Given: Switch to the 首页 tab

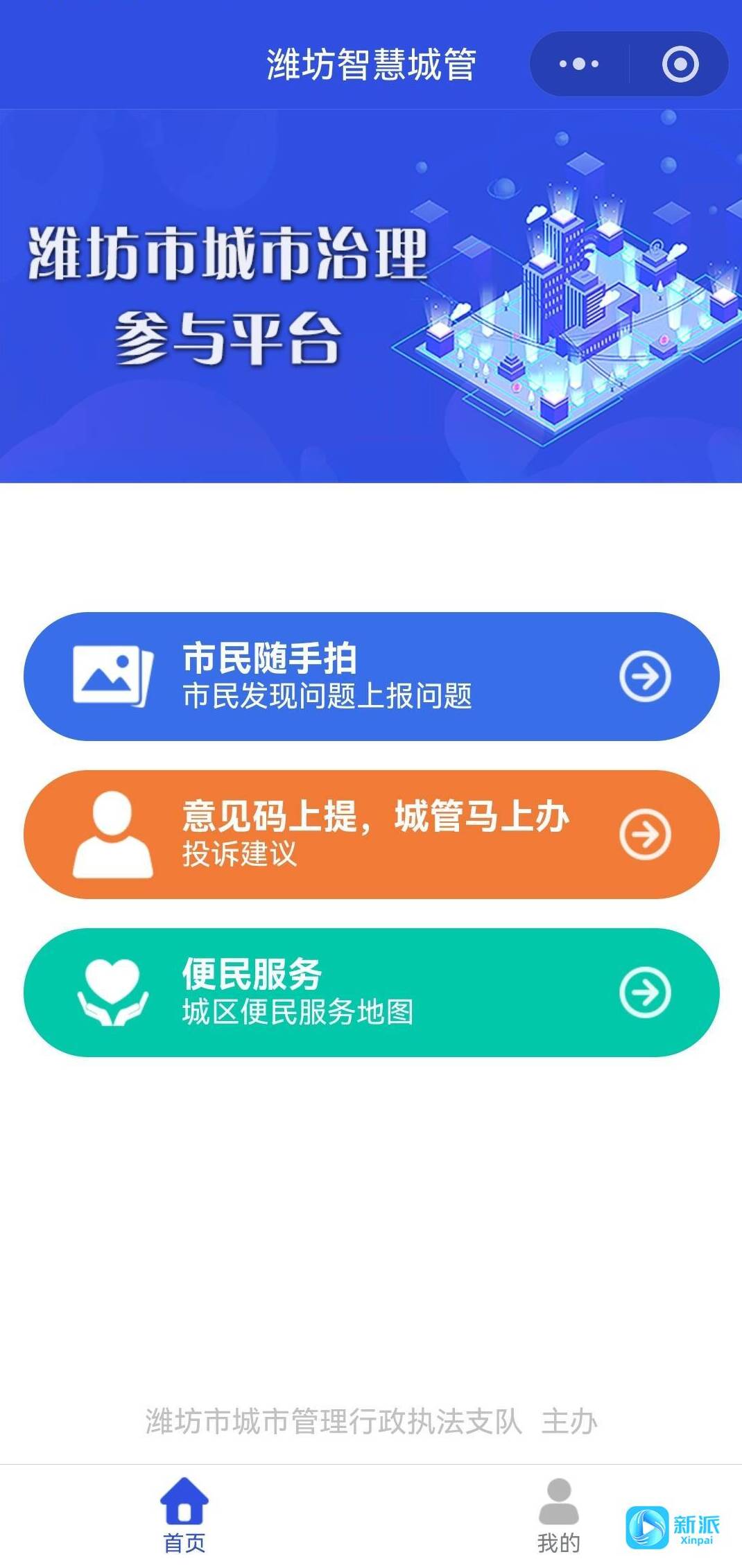Looking at the screenshot, I should (184, 1515).
